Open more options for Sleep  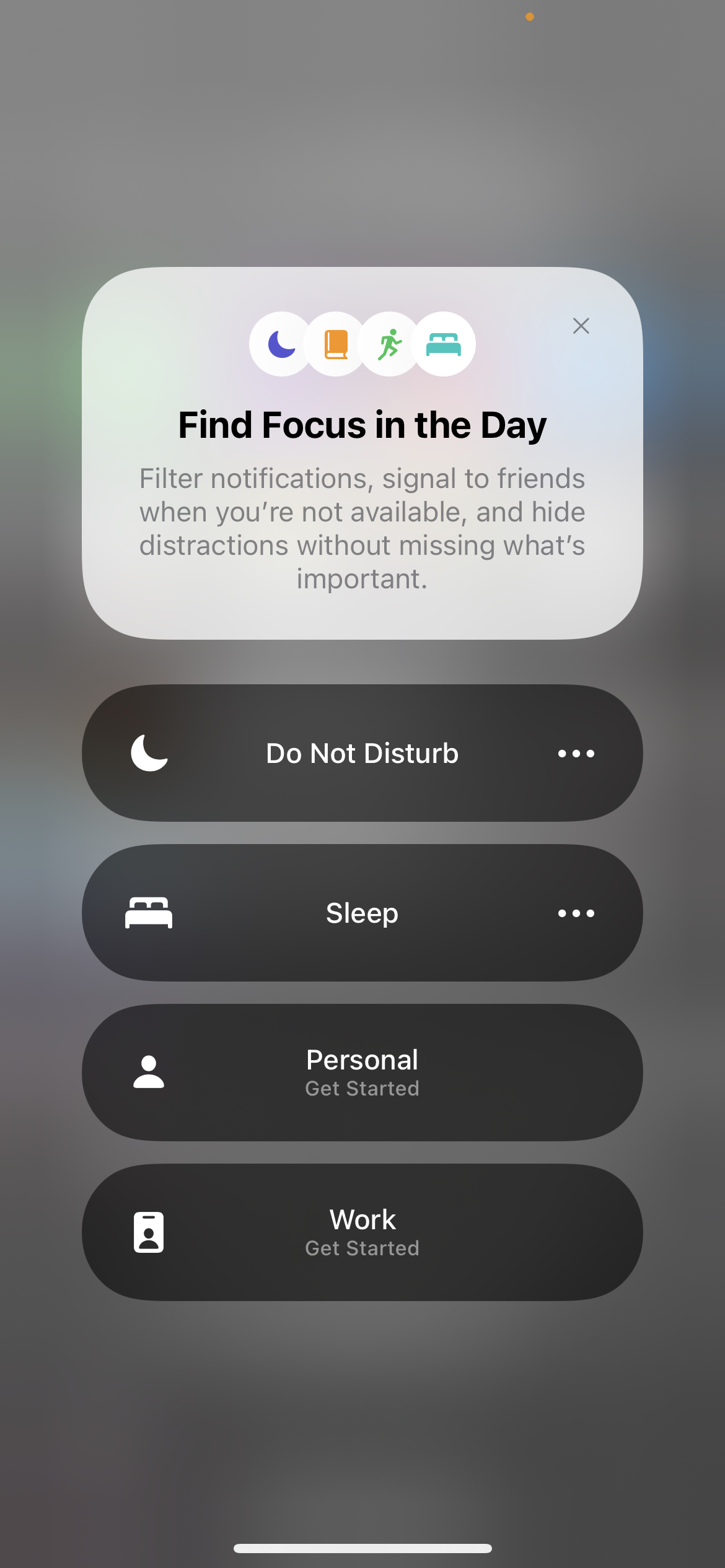pos(576,913)
